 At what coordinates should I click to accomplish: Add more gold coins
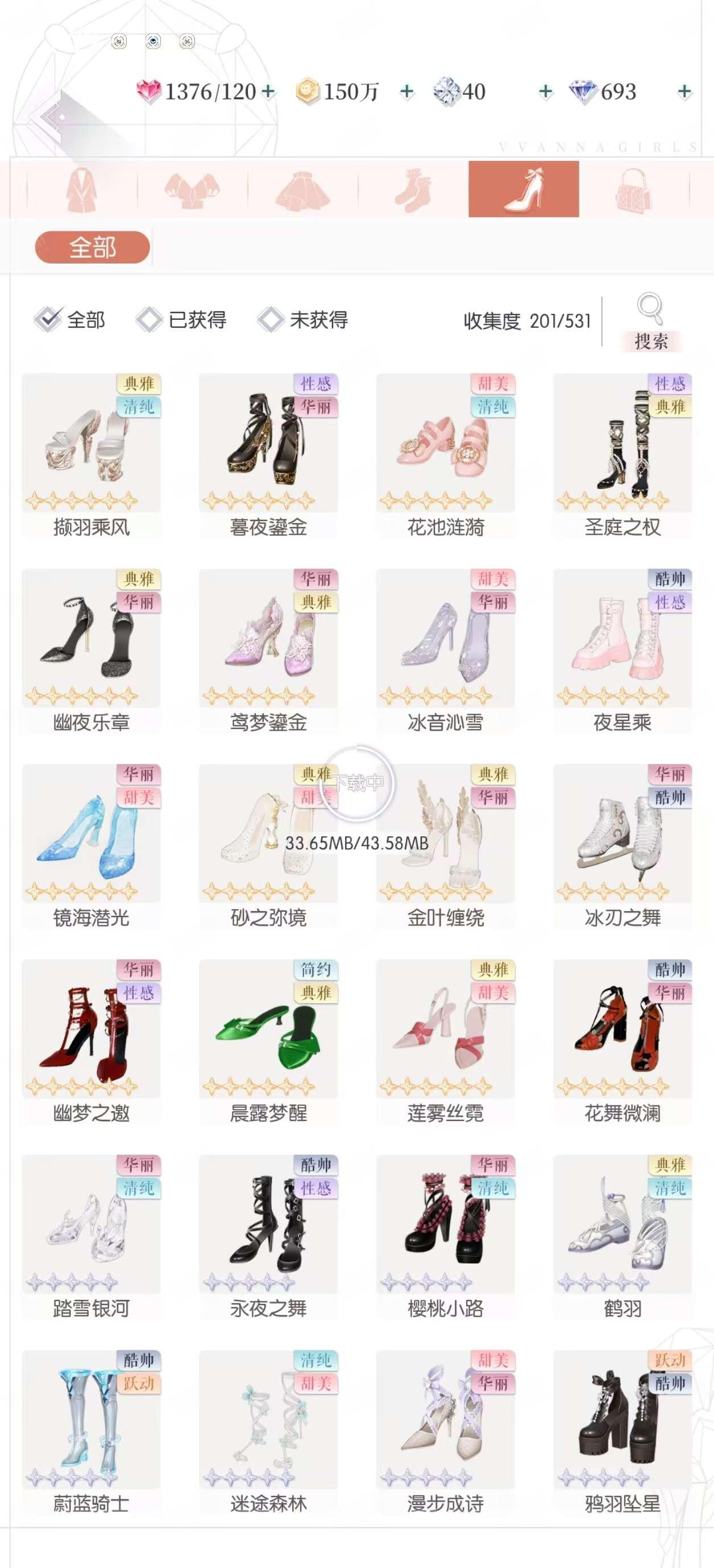pyautogui.click(x=407, y=92)
